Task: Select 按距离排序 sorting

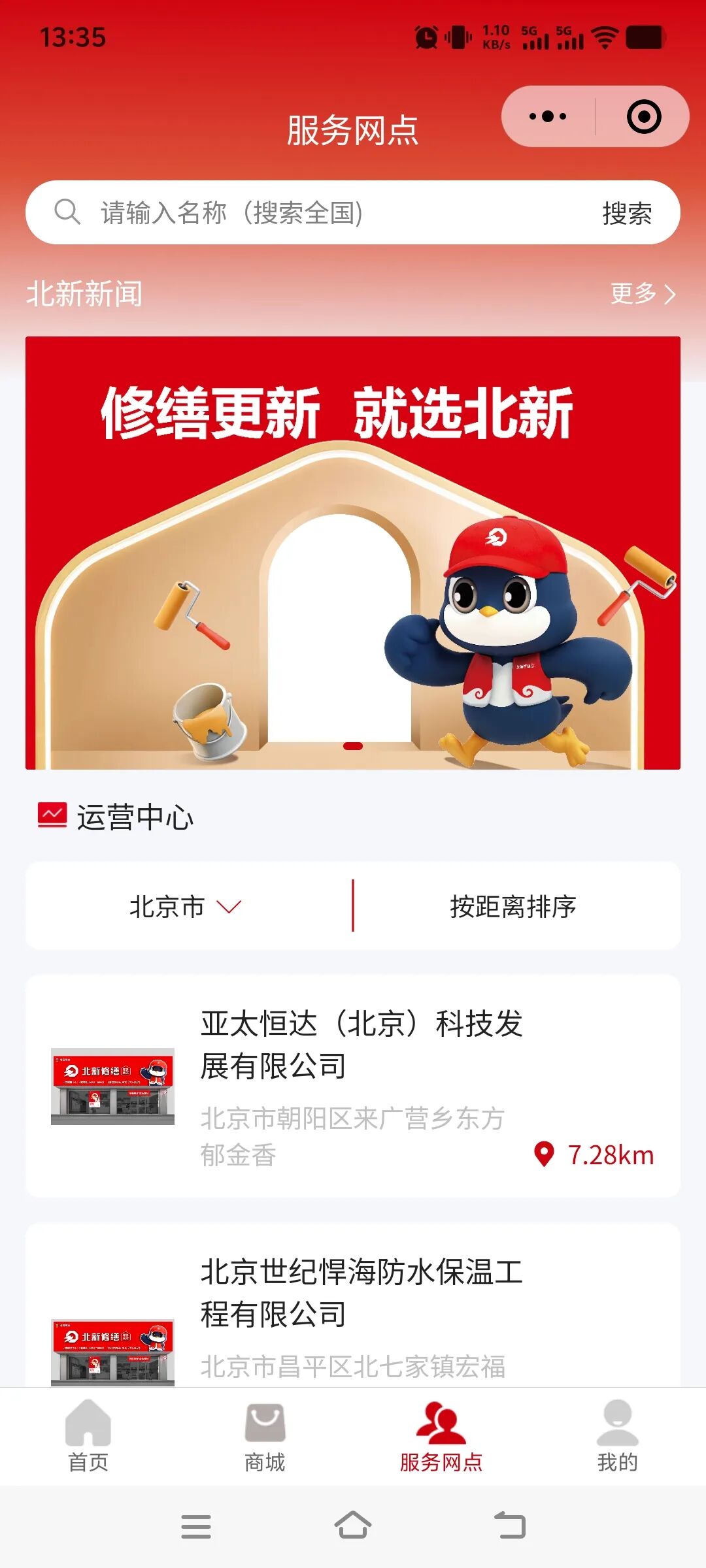Action: click(513, 907)
